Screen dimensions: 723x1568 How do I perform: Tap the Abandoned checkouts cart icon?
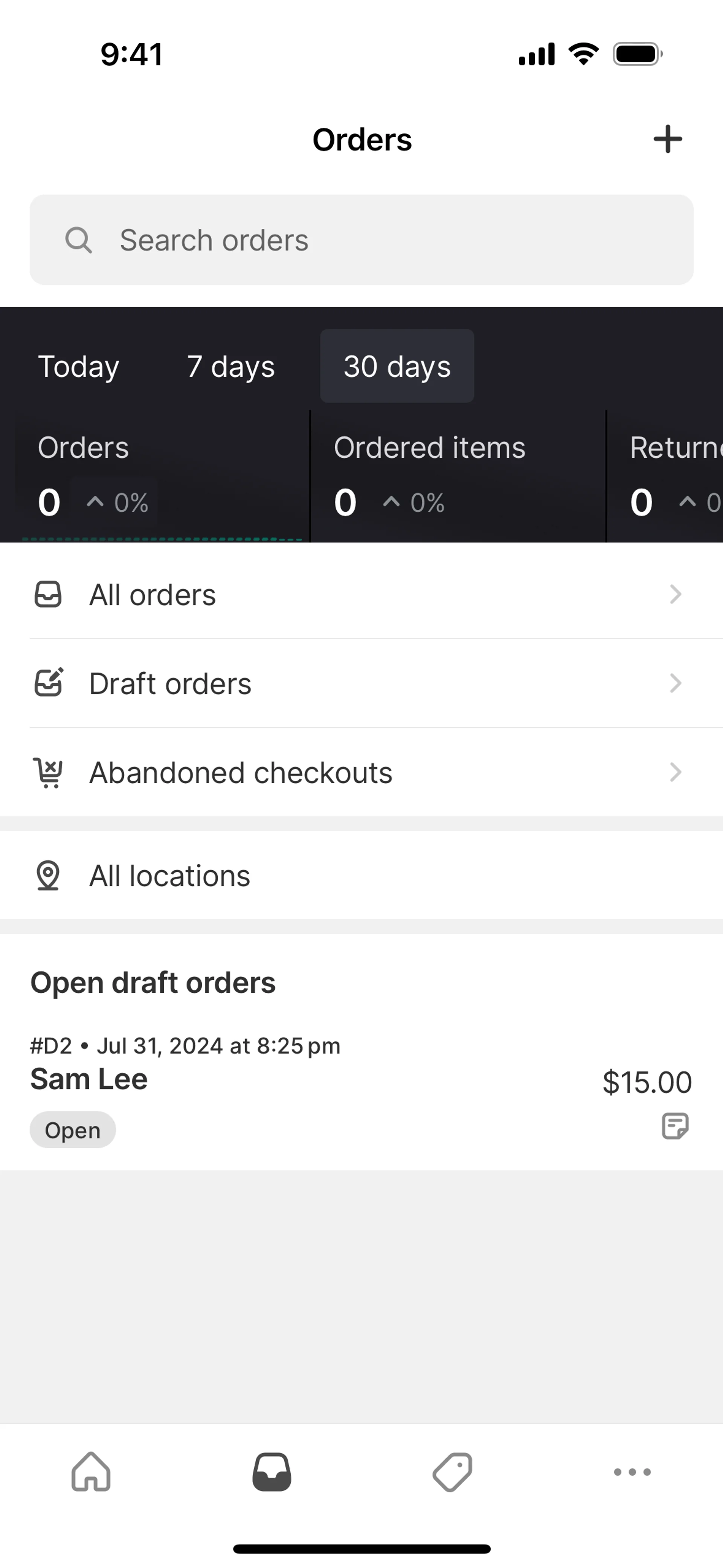48,772
